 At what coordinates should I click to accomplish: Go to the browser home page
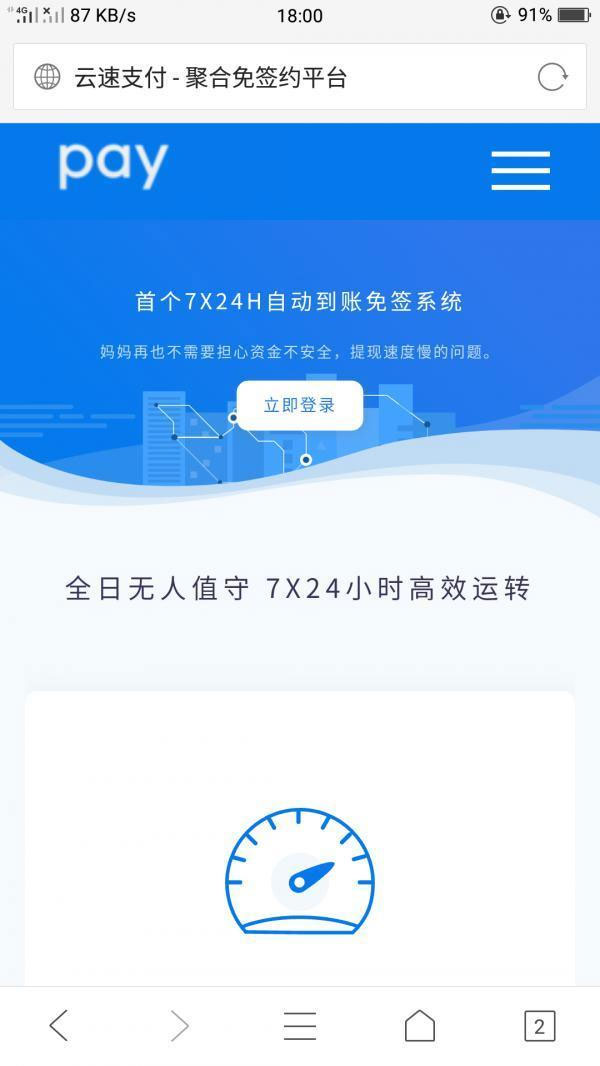(419, 1025)
